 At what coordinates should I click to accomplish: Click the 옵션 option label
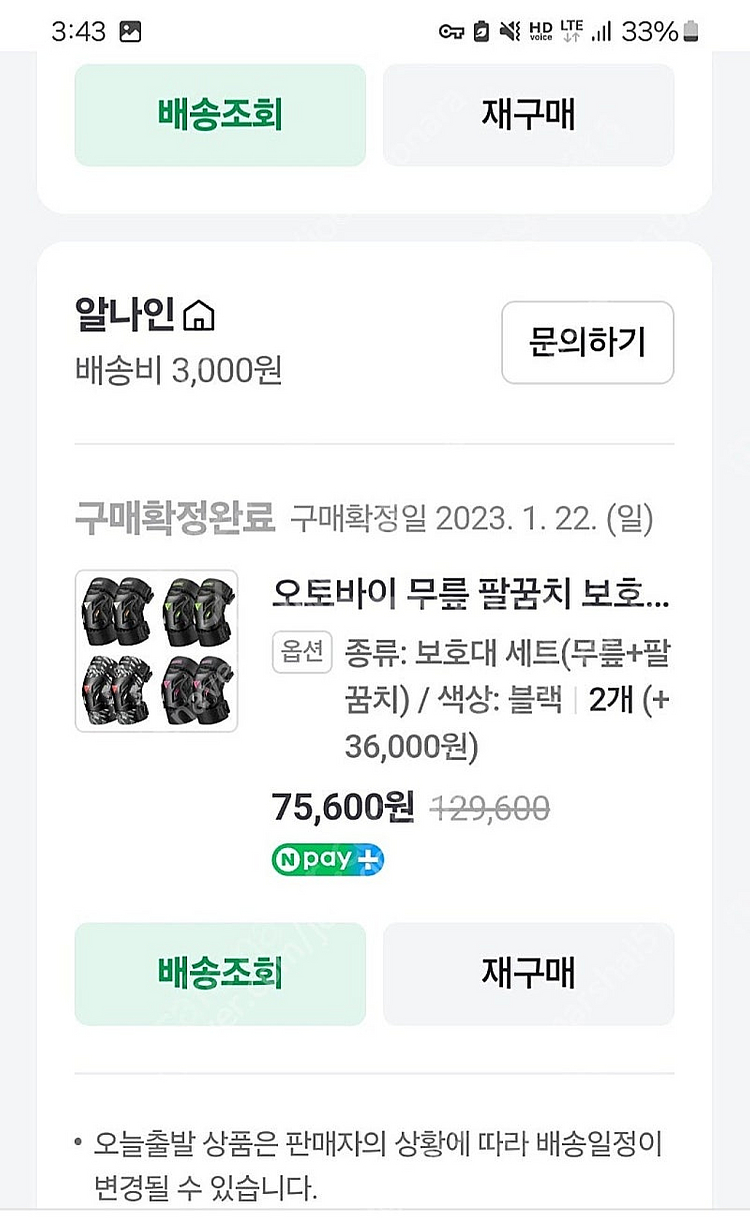click(x=301, y=651)
